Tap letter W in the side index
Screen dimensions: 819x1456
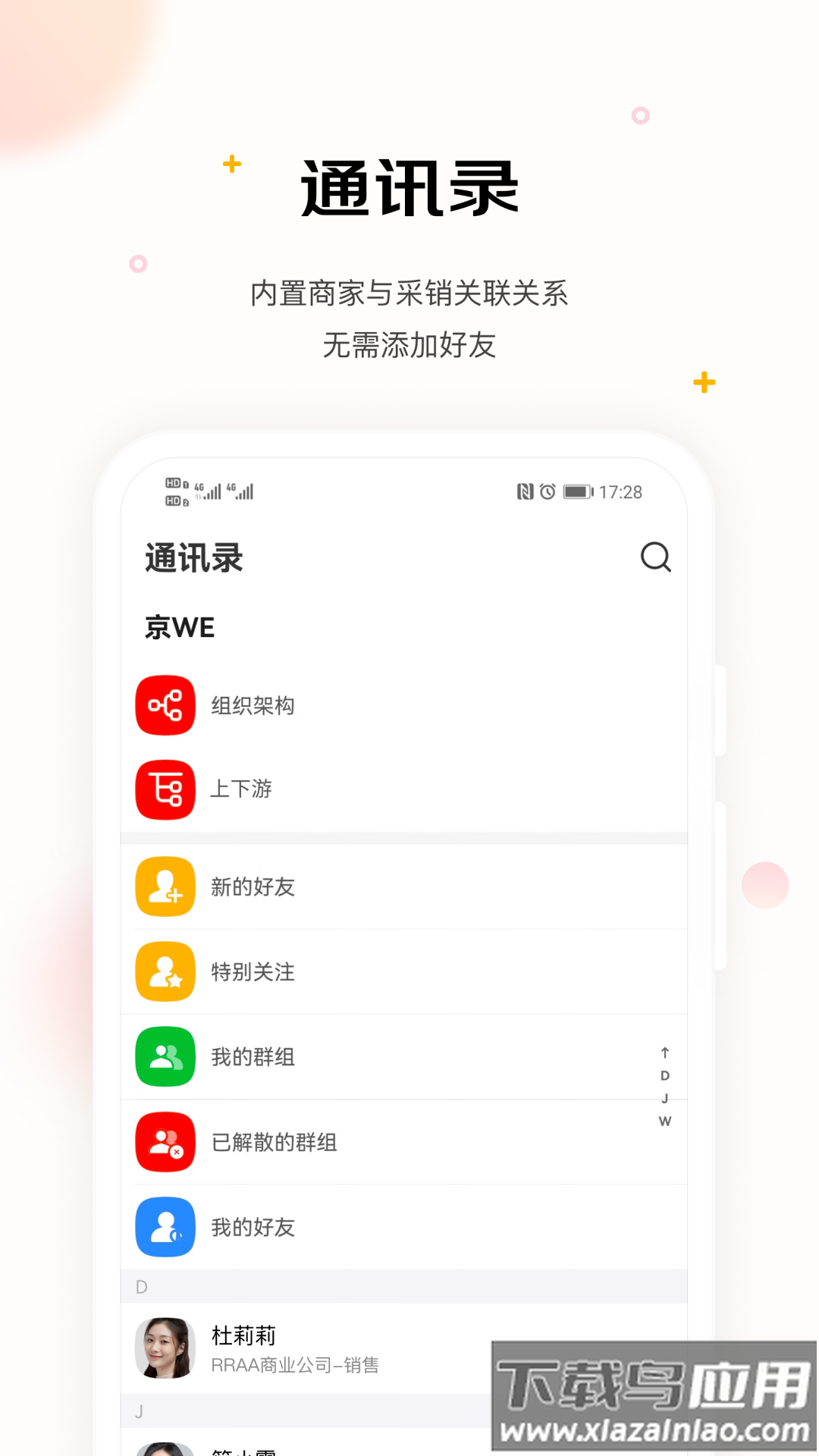click(665, 1120)
